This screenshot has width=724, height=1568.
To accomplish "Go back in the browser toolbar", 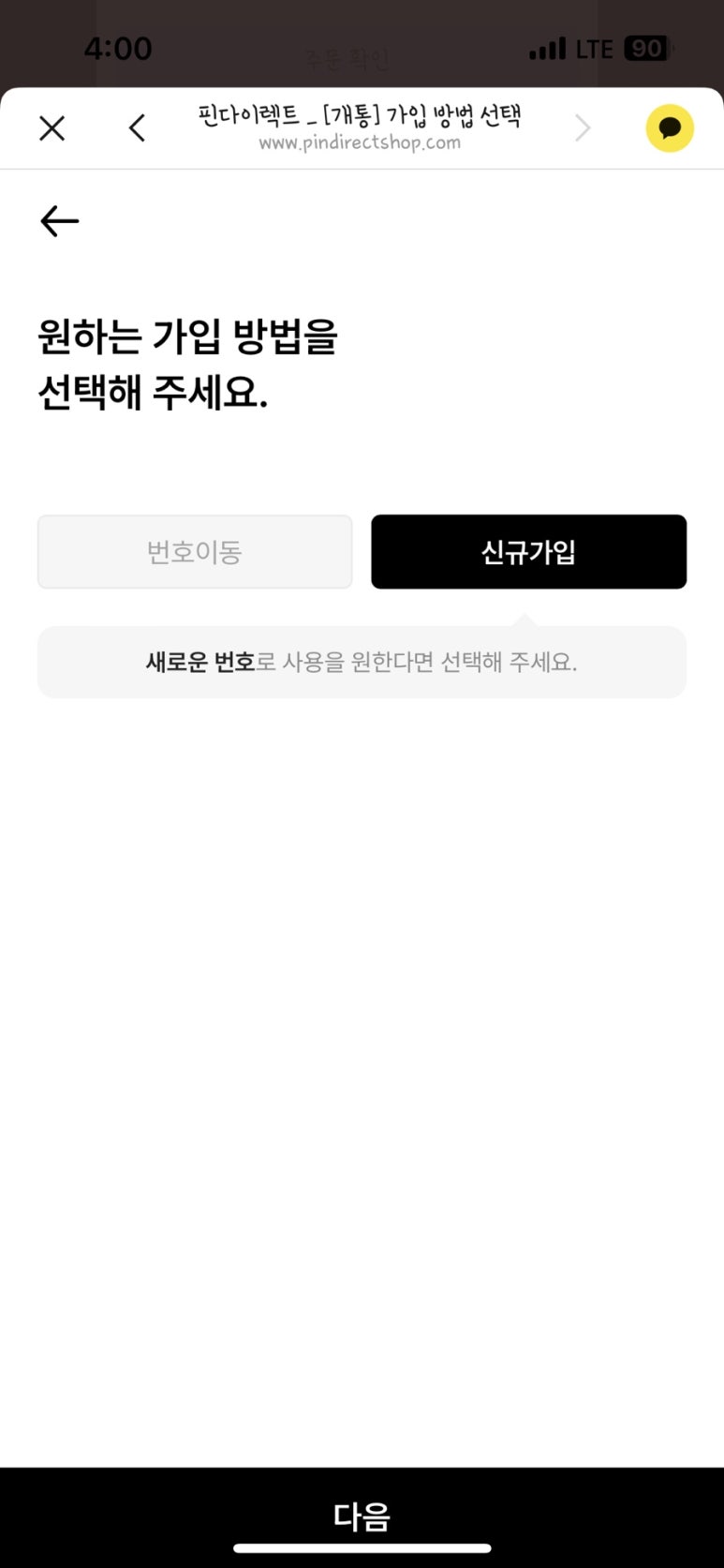I will tap(138, 128).
